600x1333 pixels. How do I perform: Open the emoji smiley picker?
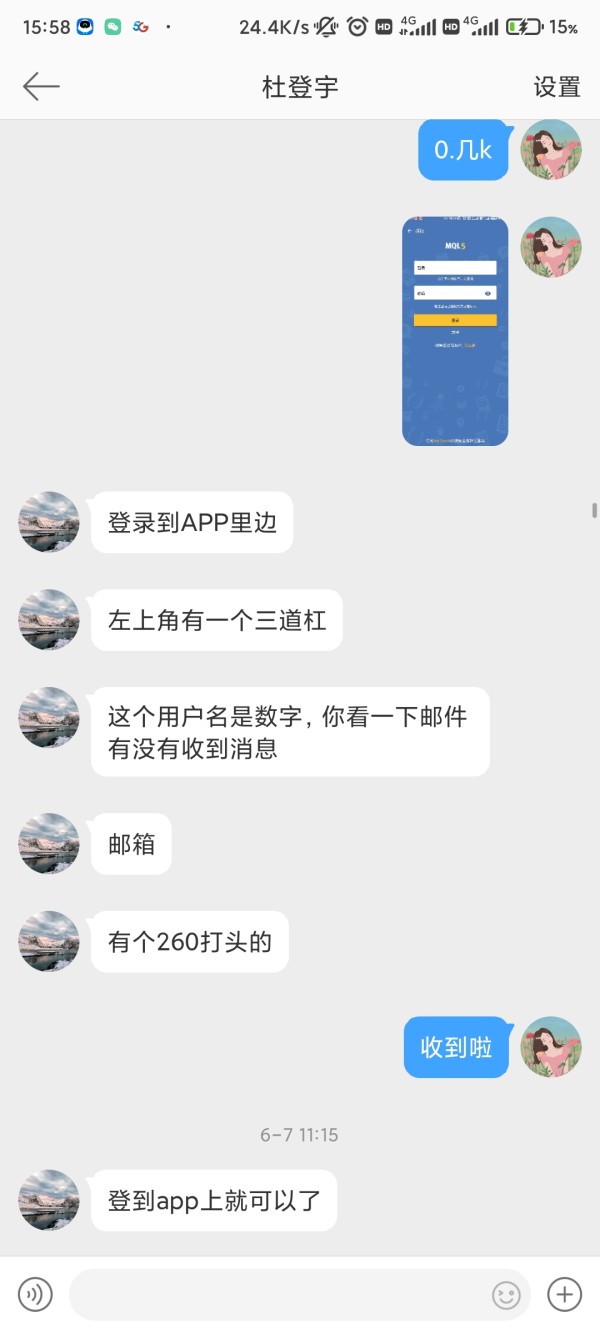pos(507,1296)
